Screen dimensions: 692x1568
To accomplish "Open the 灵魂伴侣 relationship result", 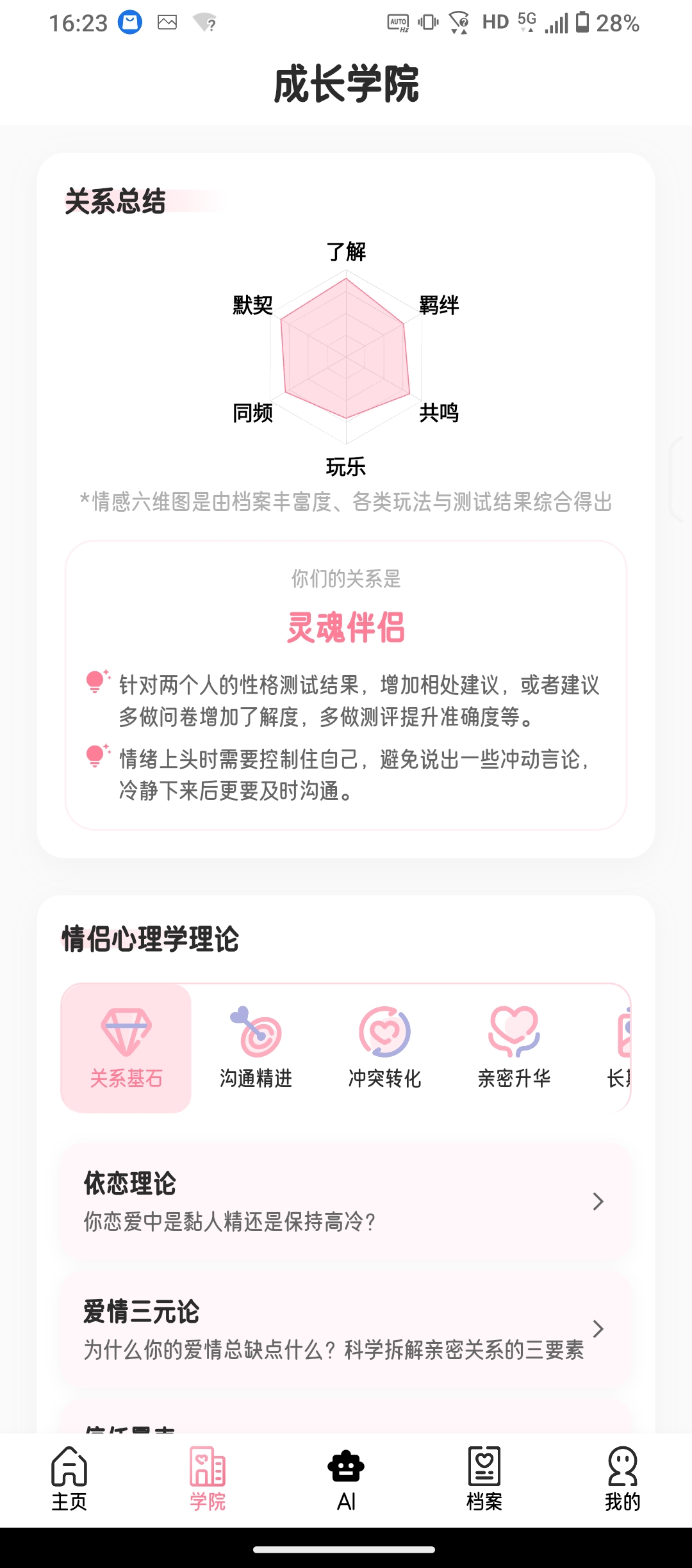I will [346, 629].
